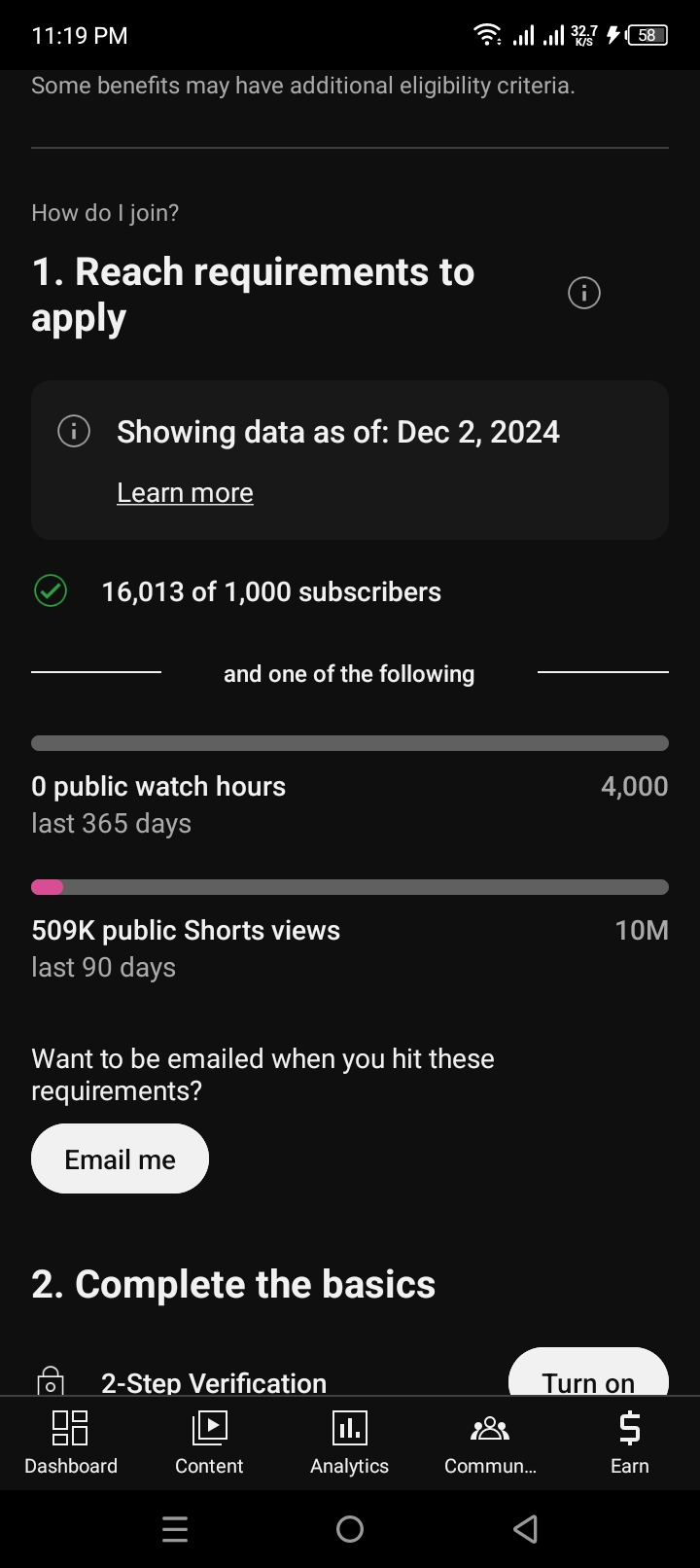
Task: Turn on 2-Step Verification
Action: point(588,1372)
